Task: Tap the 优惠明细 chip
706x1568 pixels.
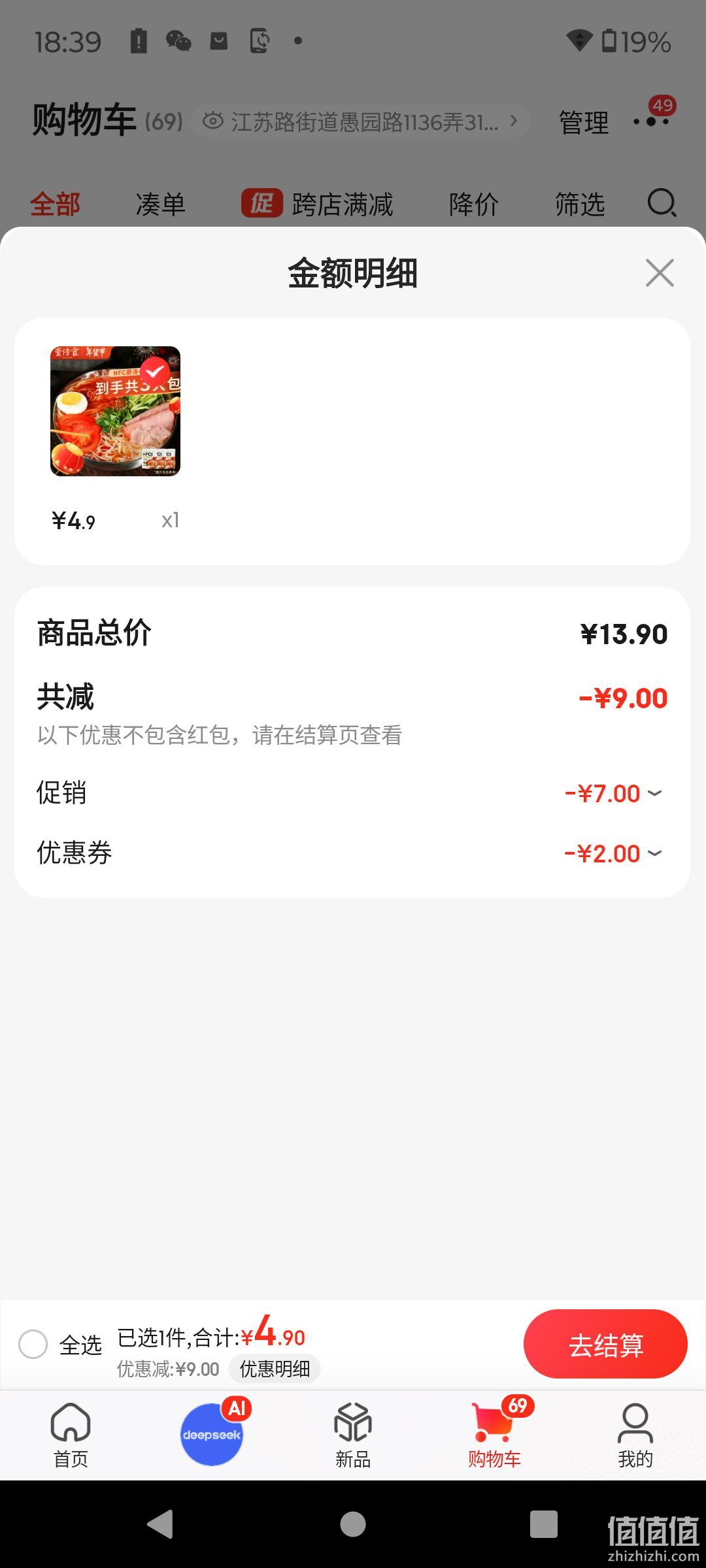Action: (275, 1369)
